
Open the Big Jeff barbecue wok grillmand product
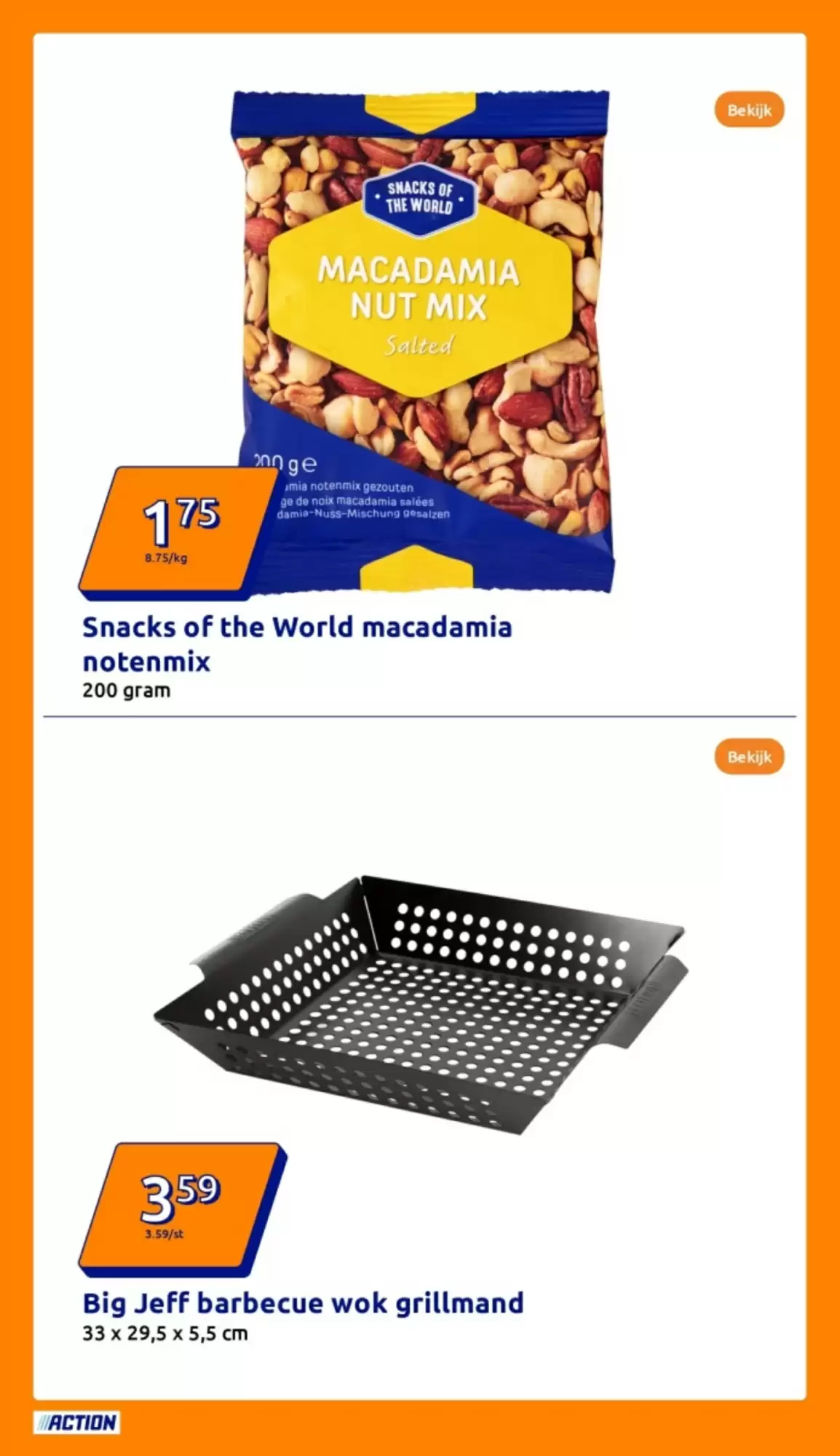tap(303, 1302)
